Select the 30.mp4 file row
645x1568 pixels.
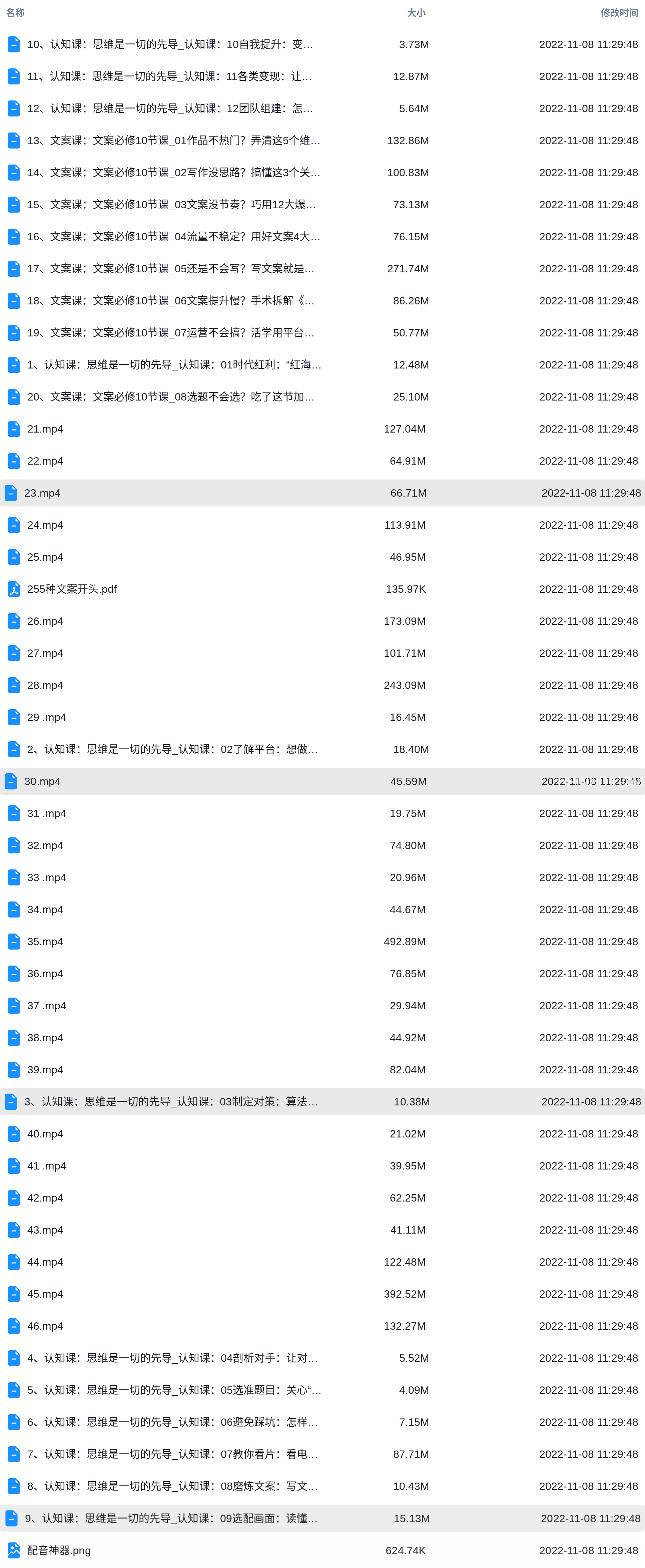[x=42, y=782]
